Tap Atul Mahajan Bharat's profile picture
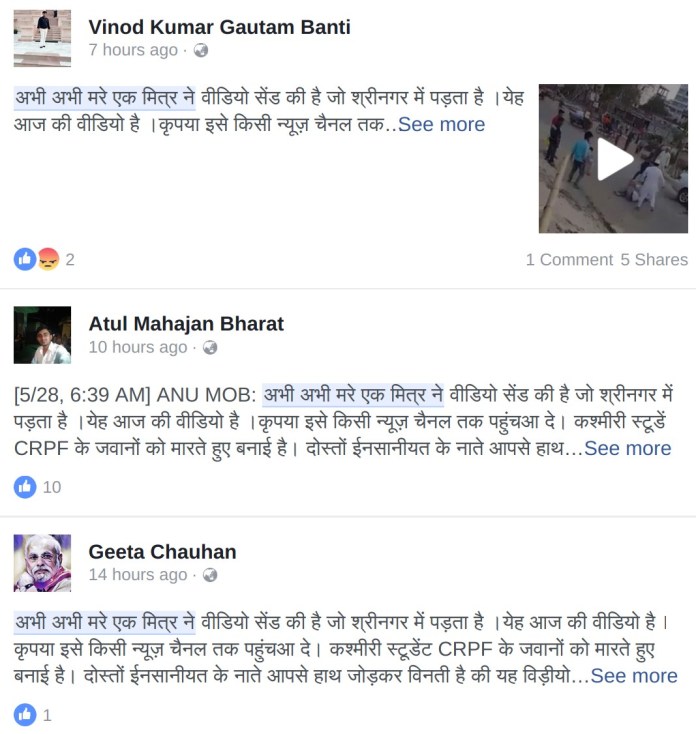The height and width of the screenshot is (734, 696). [42, 335]
